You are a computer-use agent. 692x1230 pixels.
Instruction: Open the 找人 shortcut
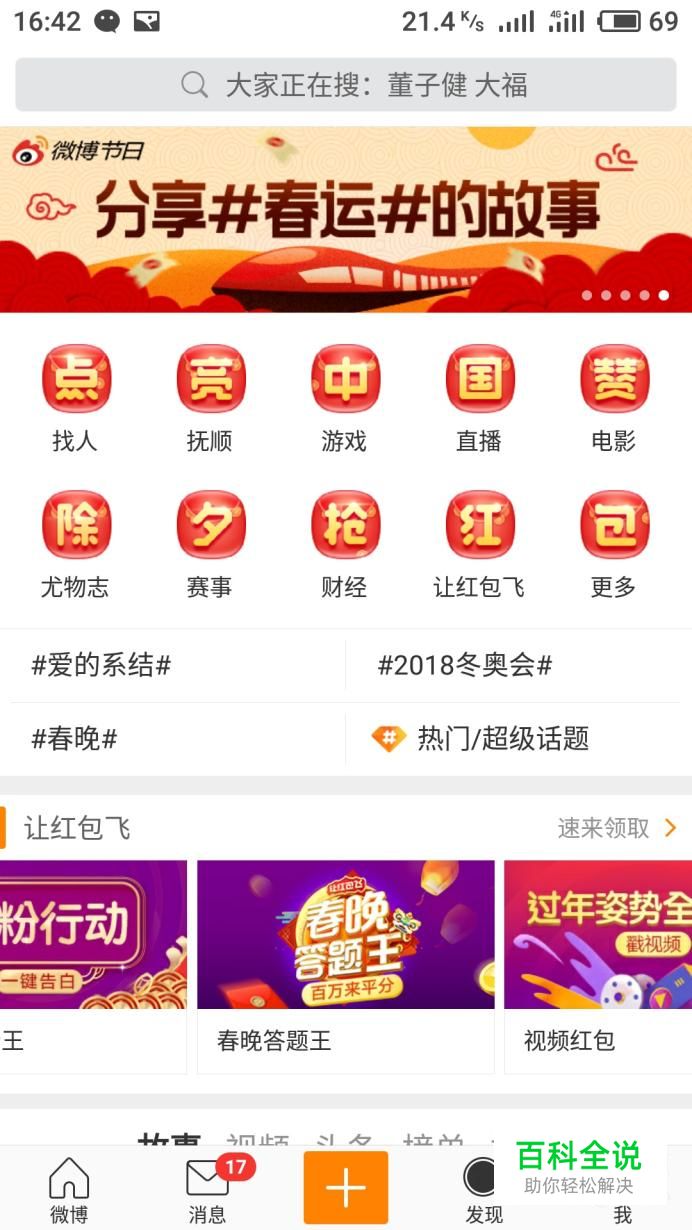coord(75,397)
